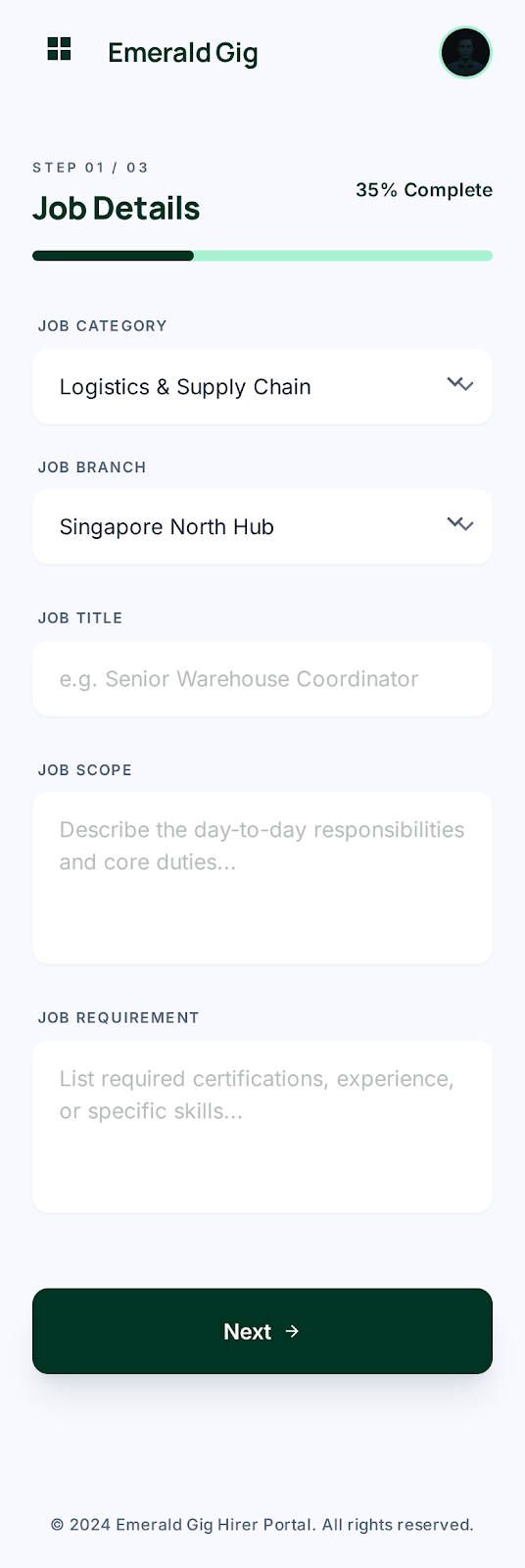The height and width of the screenshot is (1568, 525).
Task: Expand the Job Branch dropdown
Action: pyautogui.click(x=262, y=526)
